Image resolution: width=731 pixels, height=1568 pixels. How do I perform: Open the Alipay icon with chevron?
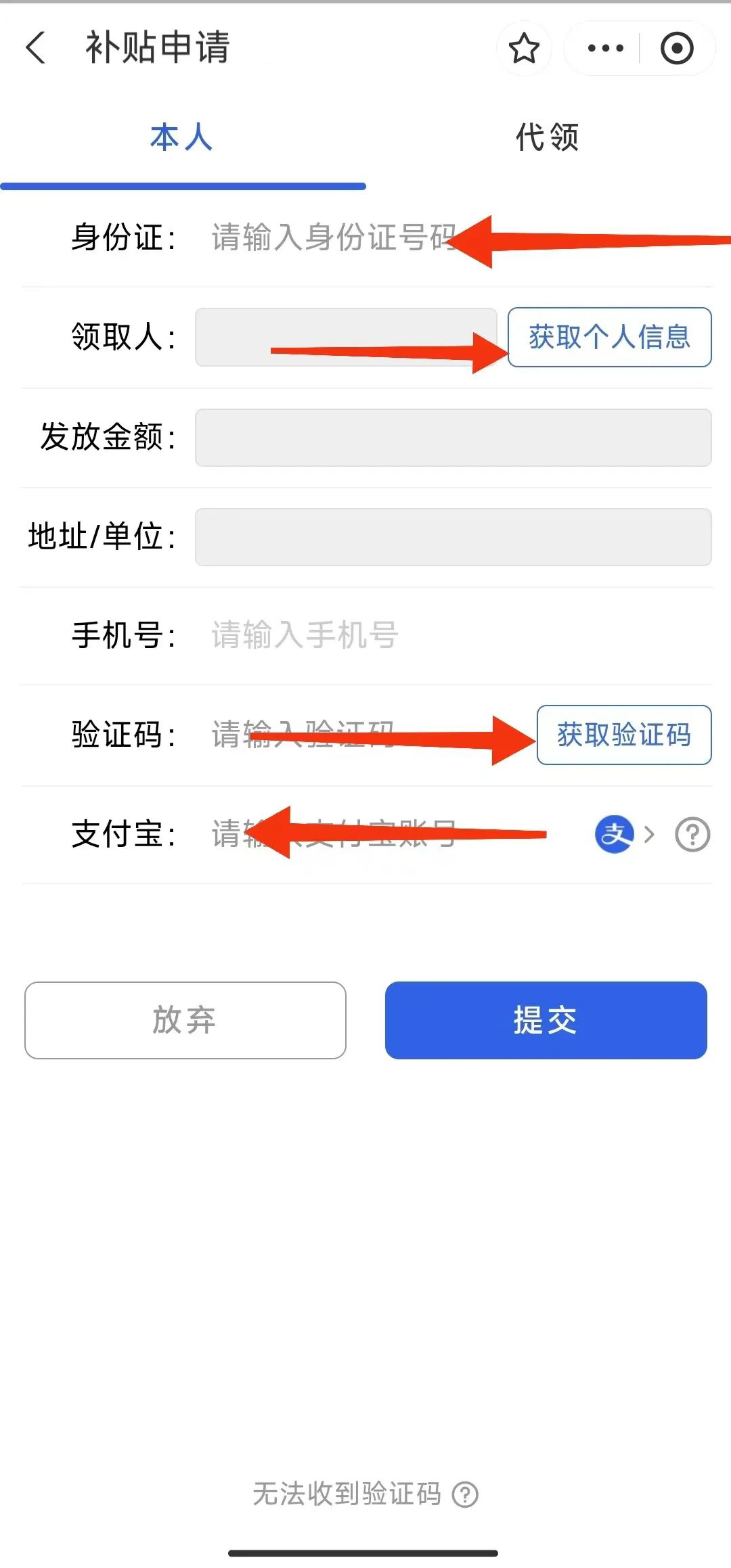624,834
